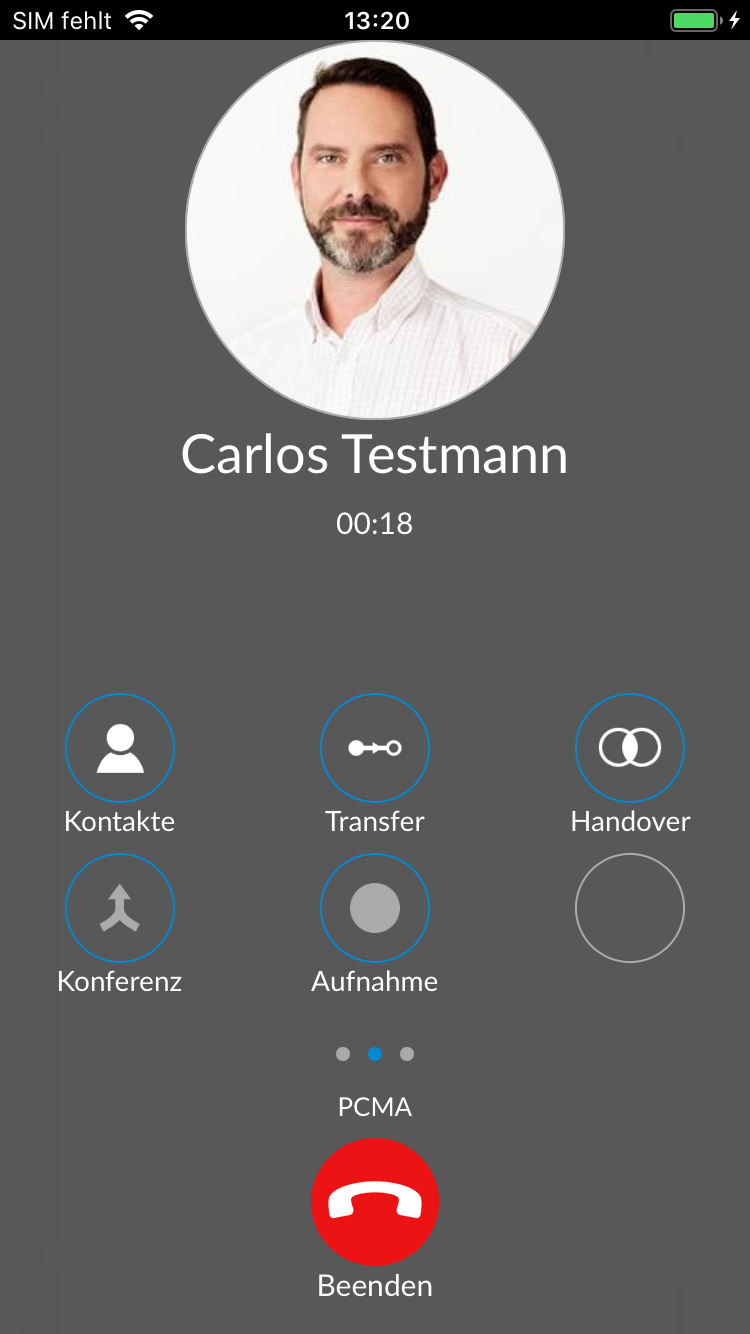Tap the call duration timer 00:18
Viewport: 750px width, 1334px height.
click(x=375, y=522)
